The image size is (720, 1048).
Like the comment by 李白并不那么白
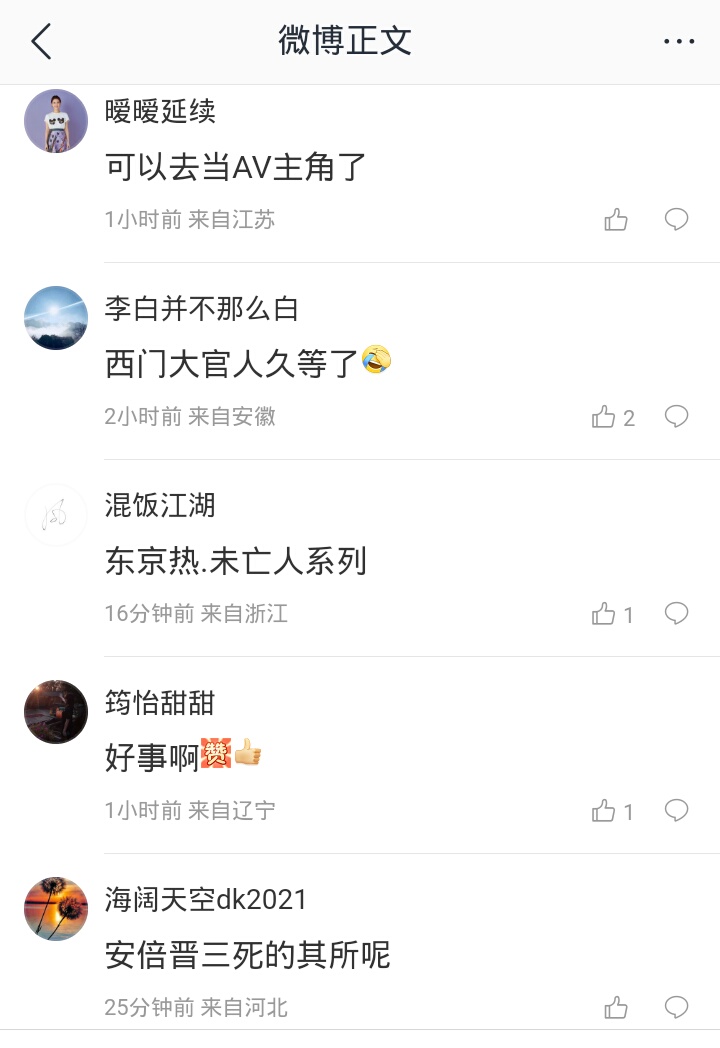(604, 417)
